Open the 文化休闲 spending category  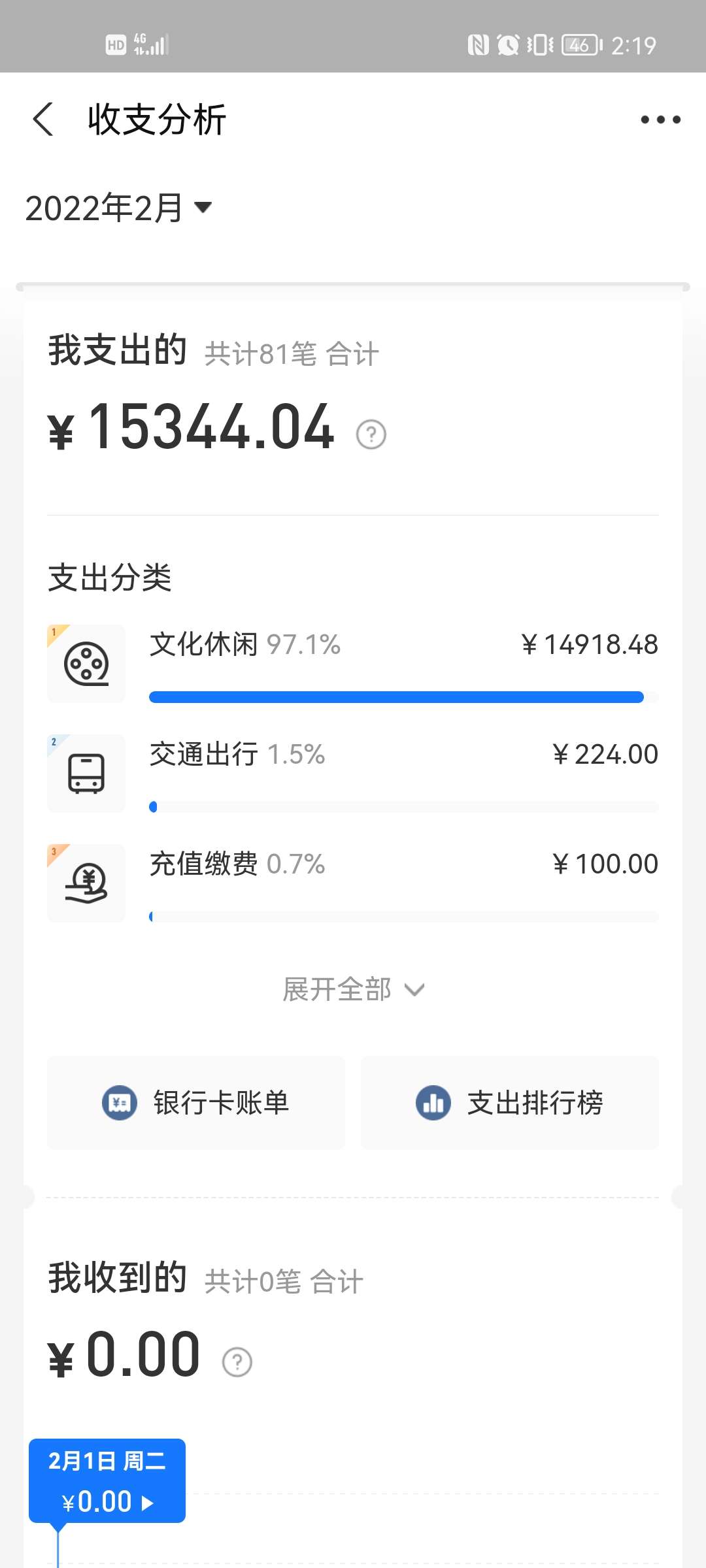[353, 664]
